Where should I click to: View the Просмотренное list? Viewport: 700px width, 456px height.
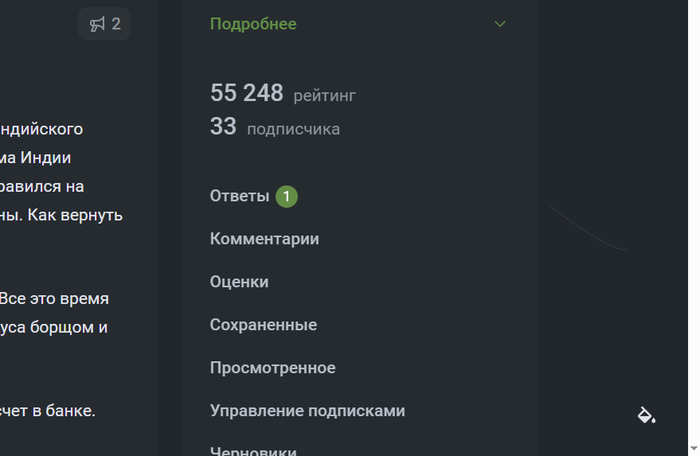[x=272, y=368]
